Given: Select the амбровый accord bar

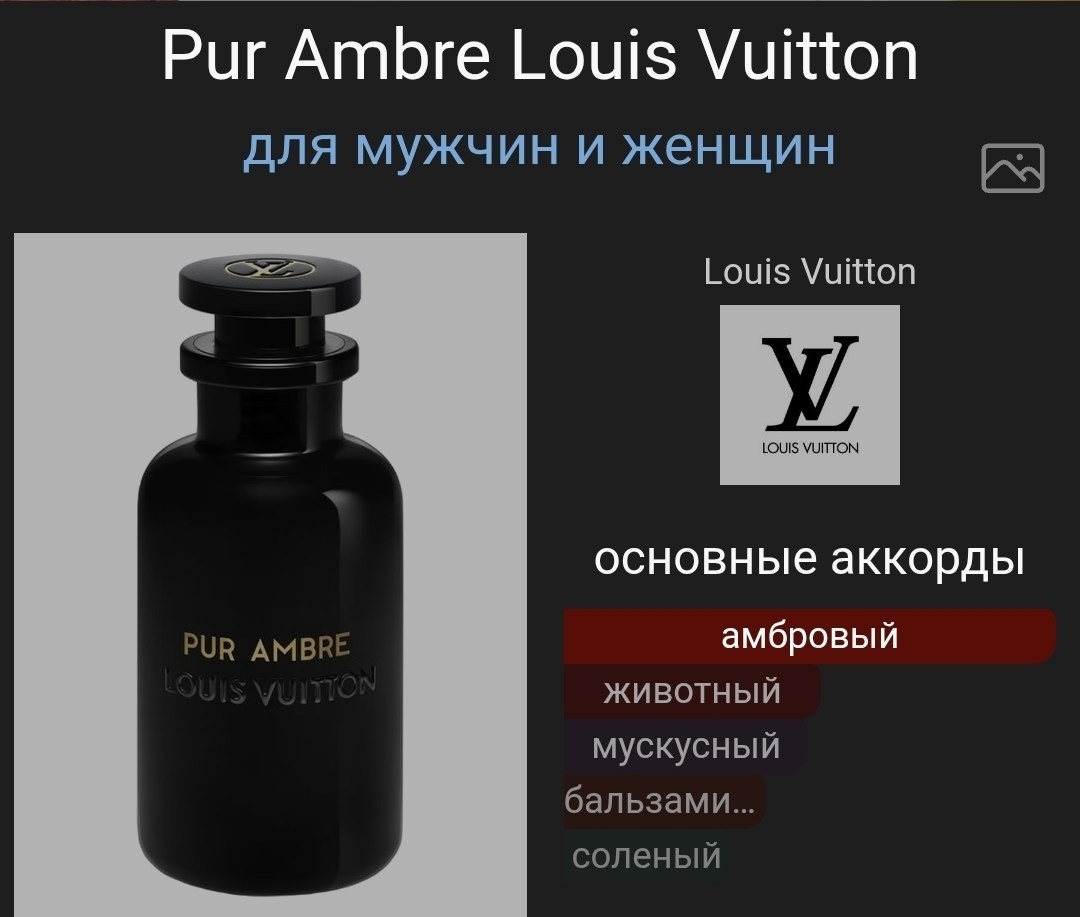Looking at the screenshot, I should coord(809,636).
